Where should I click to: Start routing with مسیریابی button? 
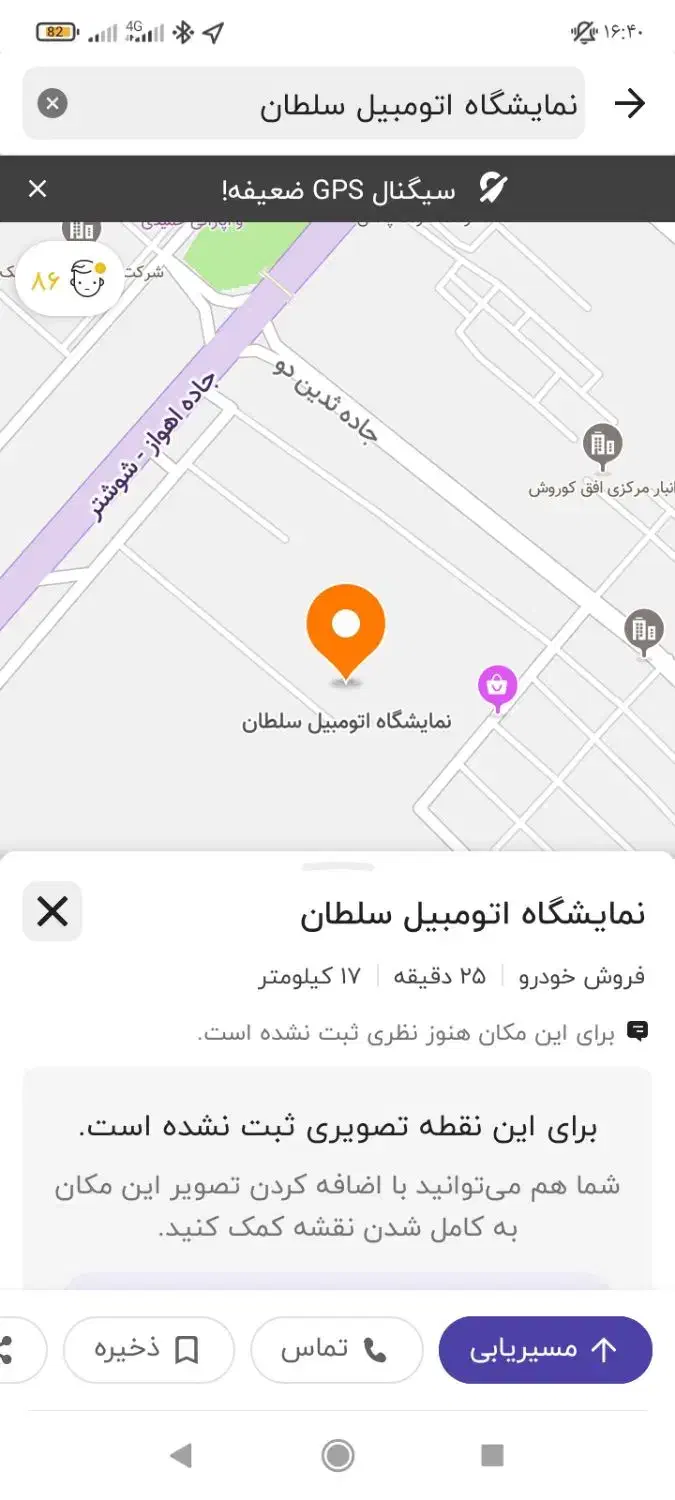(x=545, y=1350)
